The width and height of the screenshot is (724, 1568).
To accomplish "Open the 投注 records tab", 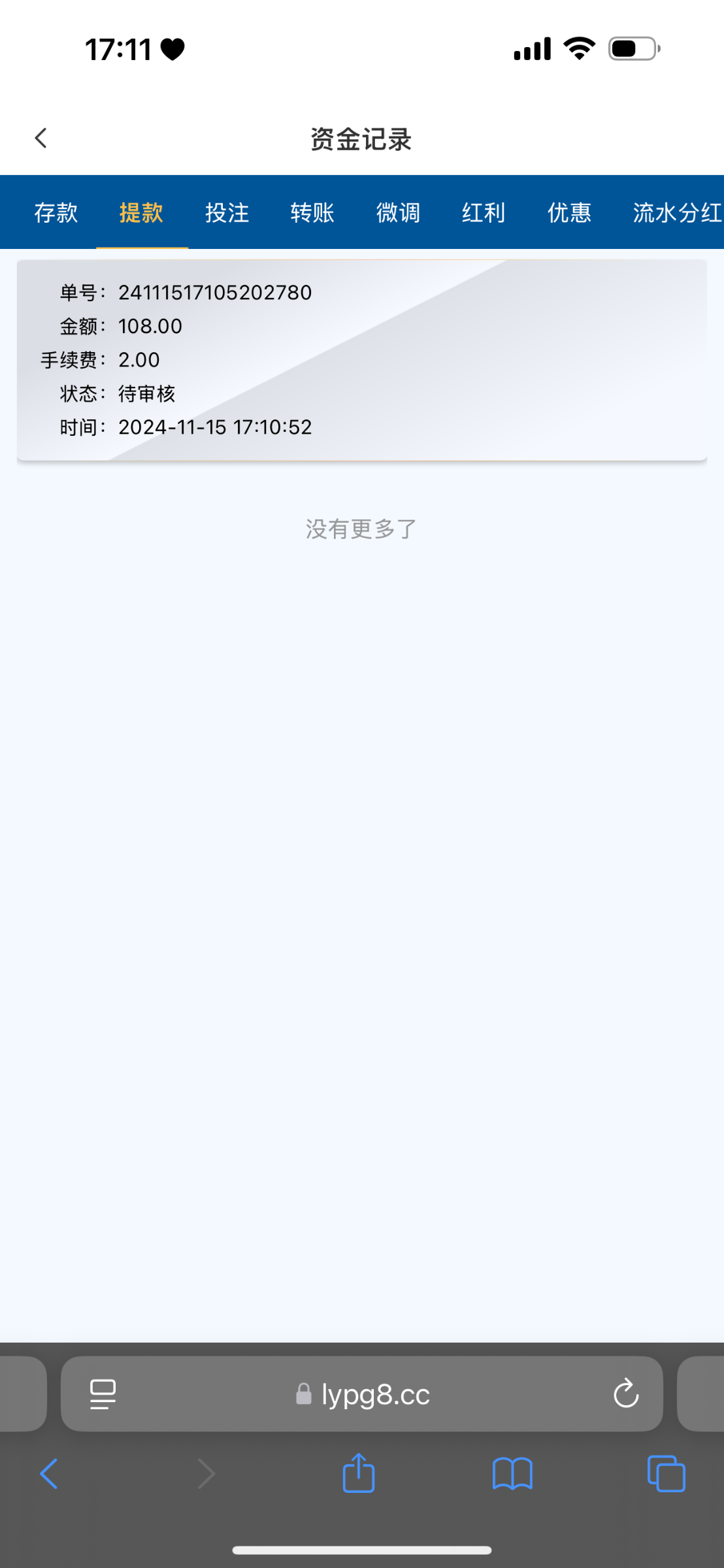I will coord(227,212).
